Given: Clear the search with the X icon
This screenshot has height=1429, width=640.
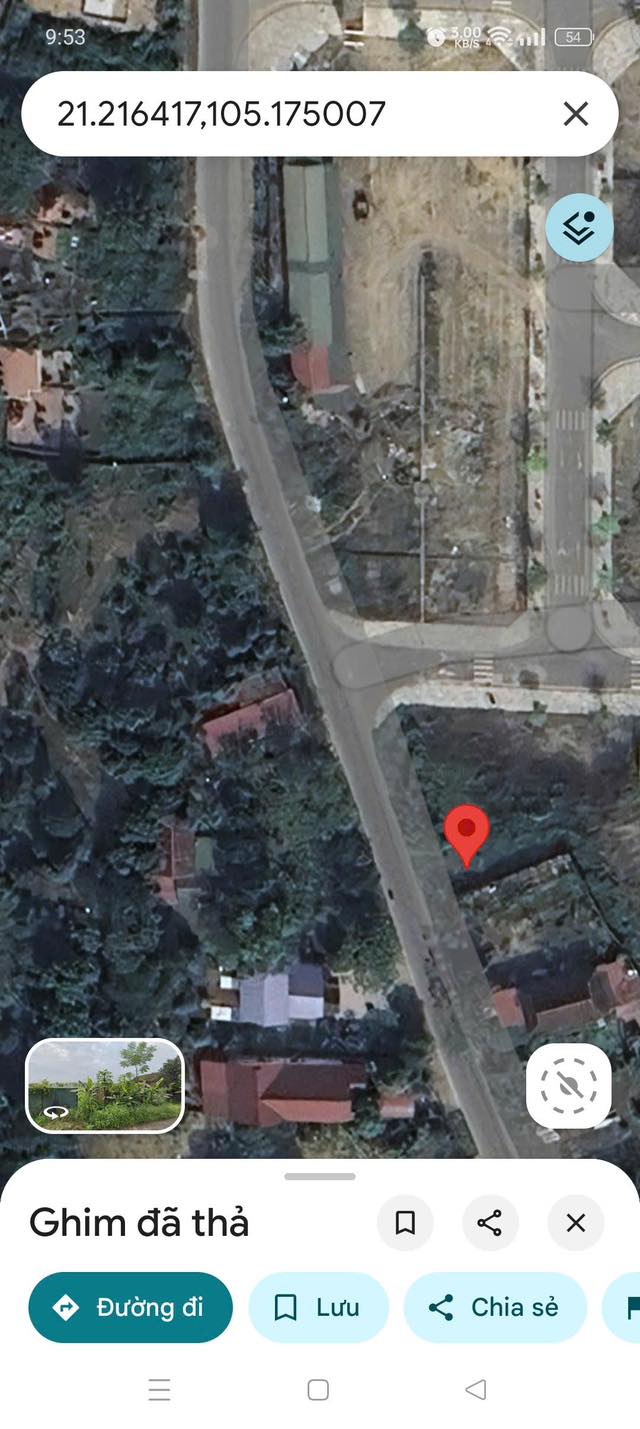Looking at the screenshot, I should [x=576, y=114].
